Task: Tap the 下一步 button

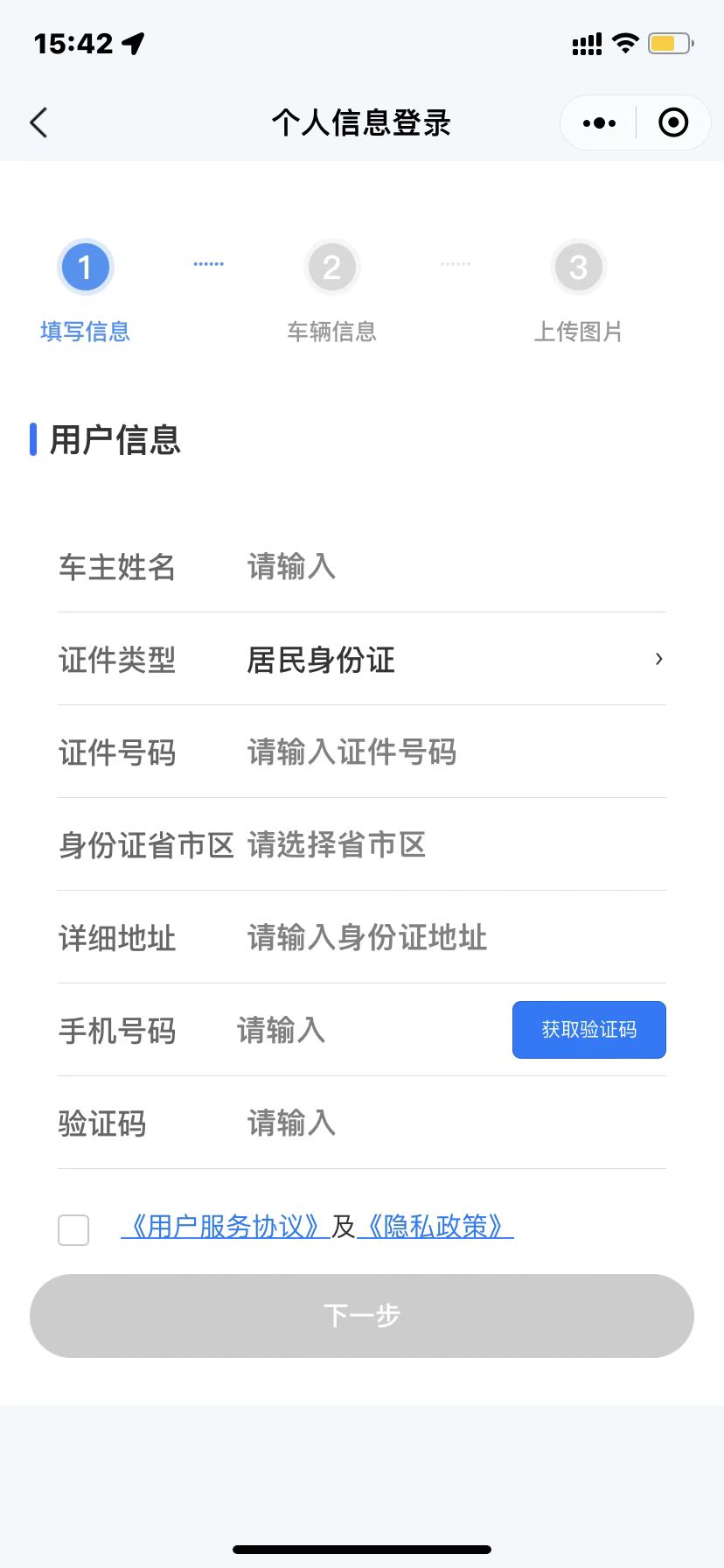Action: click(362, 1316)
